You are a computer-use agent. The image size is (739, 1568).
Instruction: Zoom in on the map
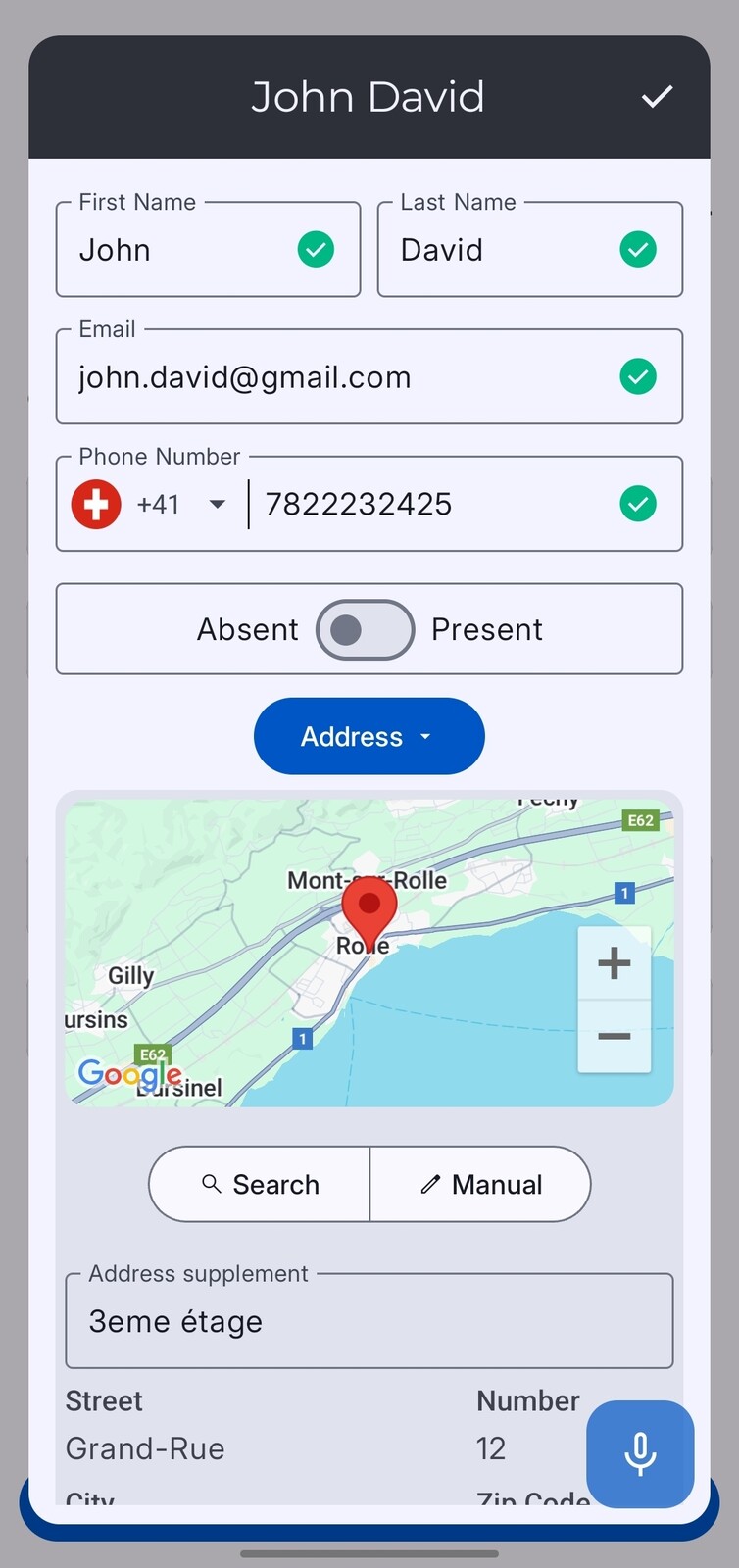pyautogui.click(x=615, y=962)
